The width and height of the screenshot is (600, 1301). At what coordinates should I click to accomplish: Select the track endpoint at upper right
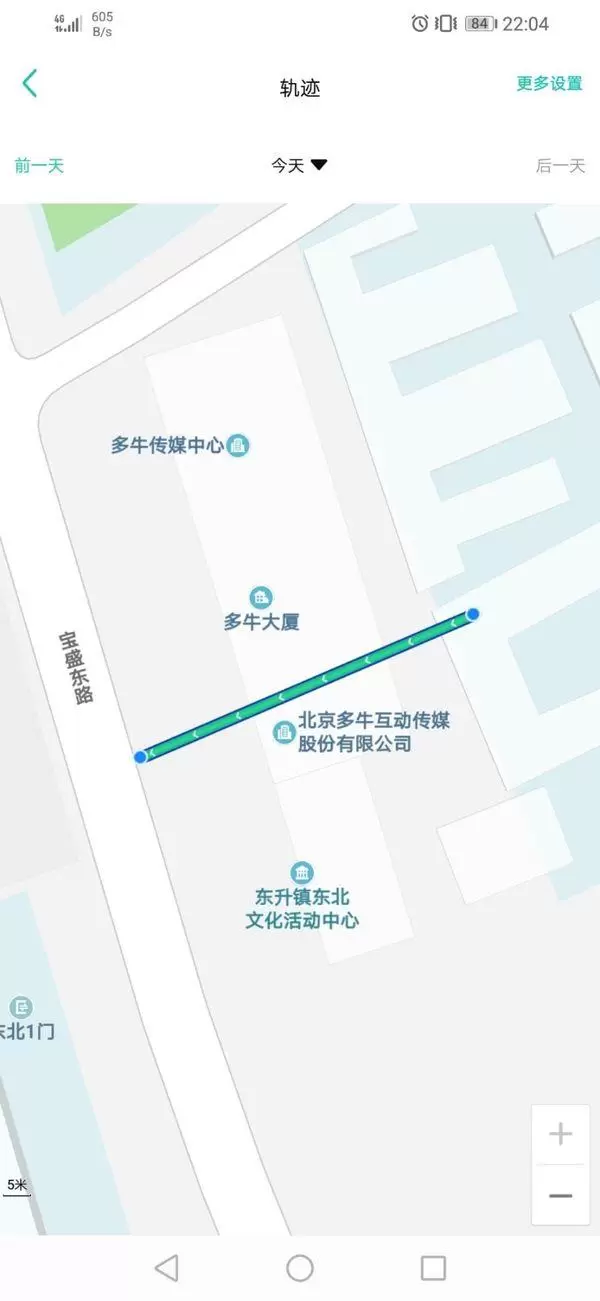pyautogui.click(x=473, y=614)
